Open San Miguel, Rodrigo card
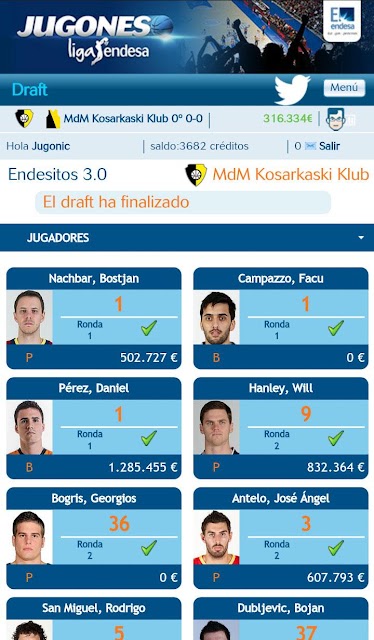The width and height of the screenshot is (374, 640). pyautogui.click(x=94, y=619)
